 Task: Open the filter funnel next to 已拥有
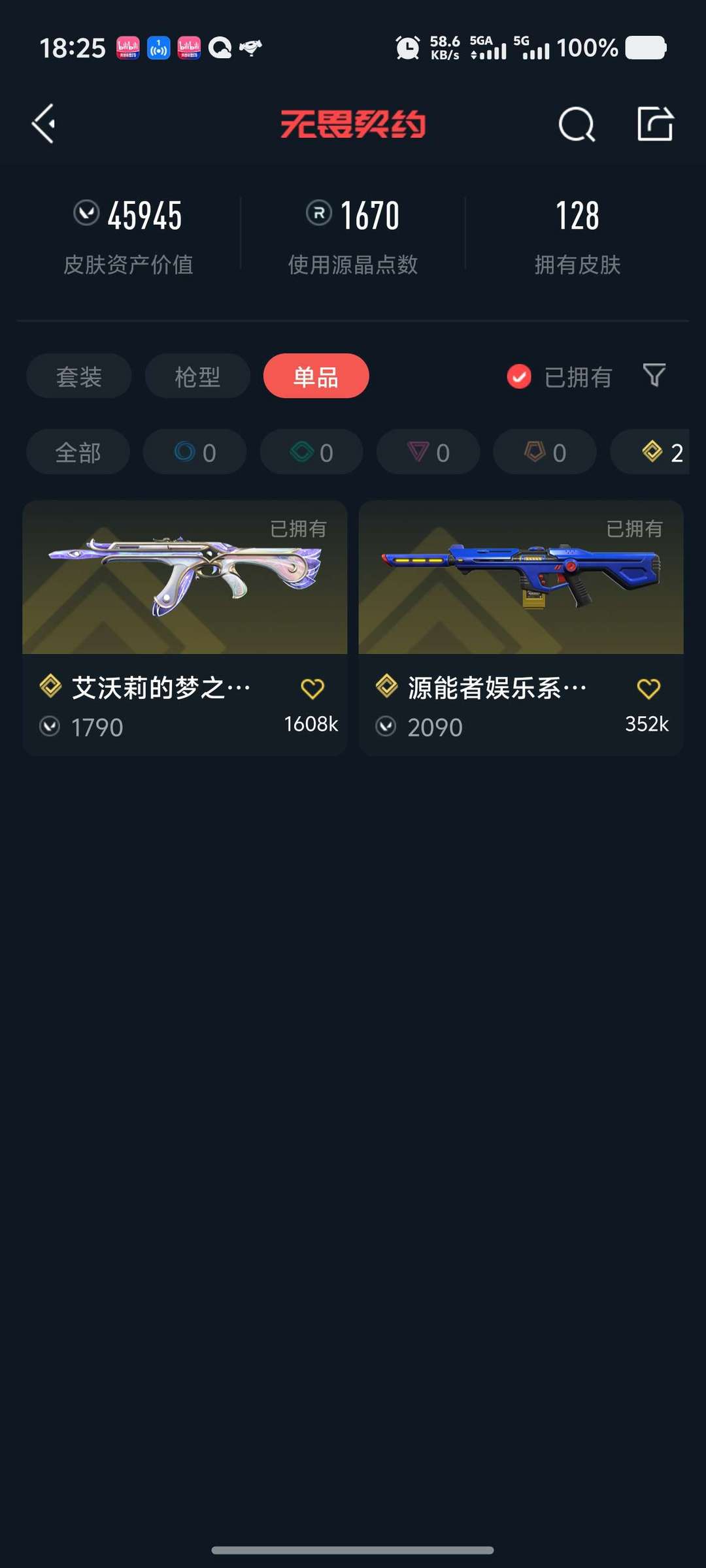point(654,376)
